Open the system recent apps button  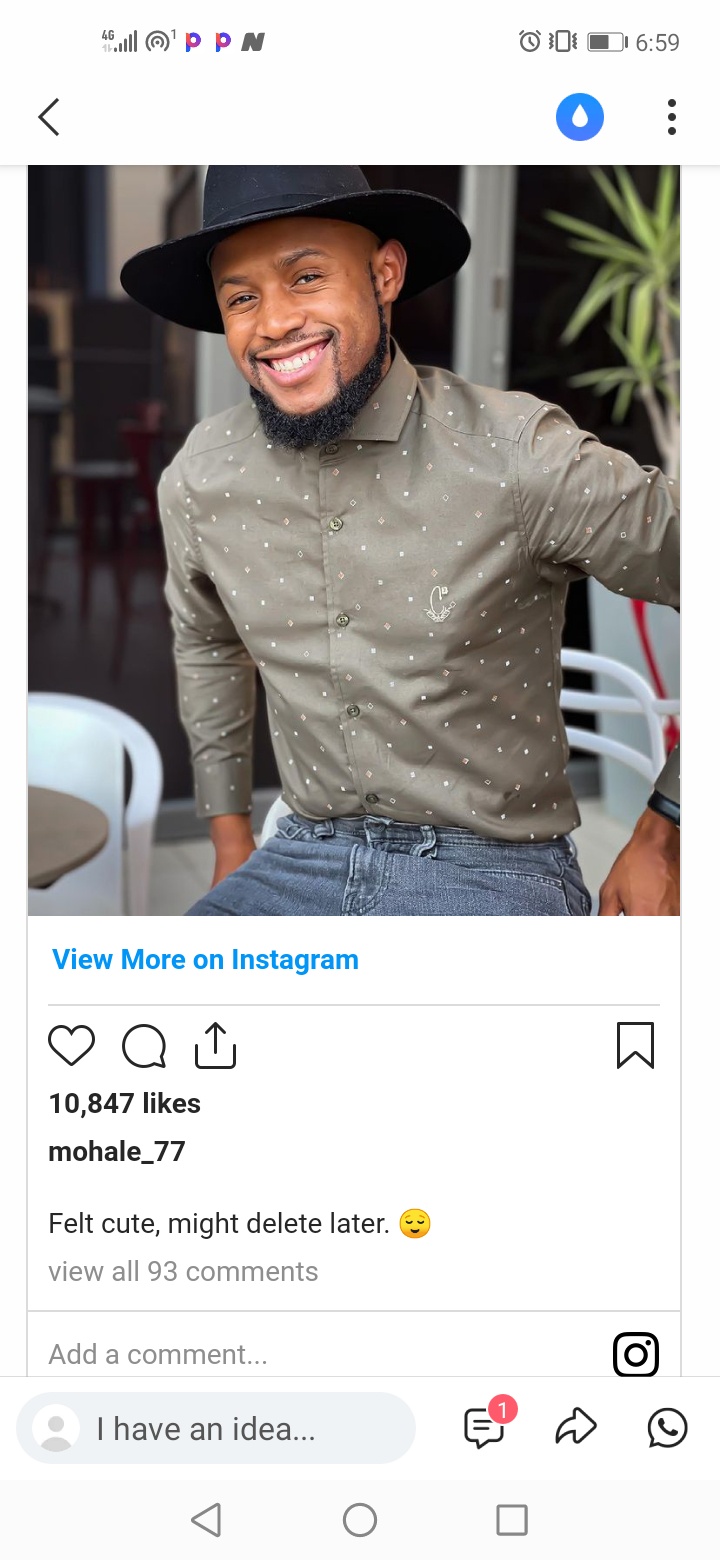tap(512, 1520)
